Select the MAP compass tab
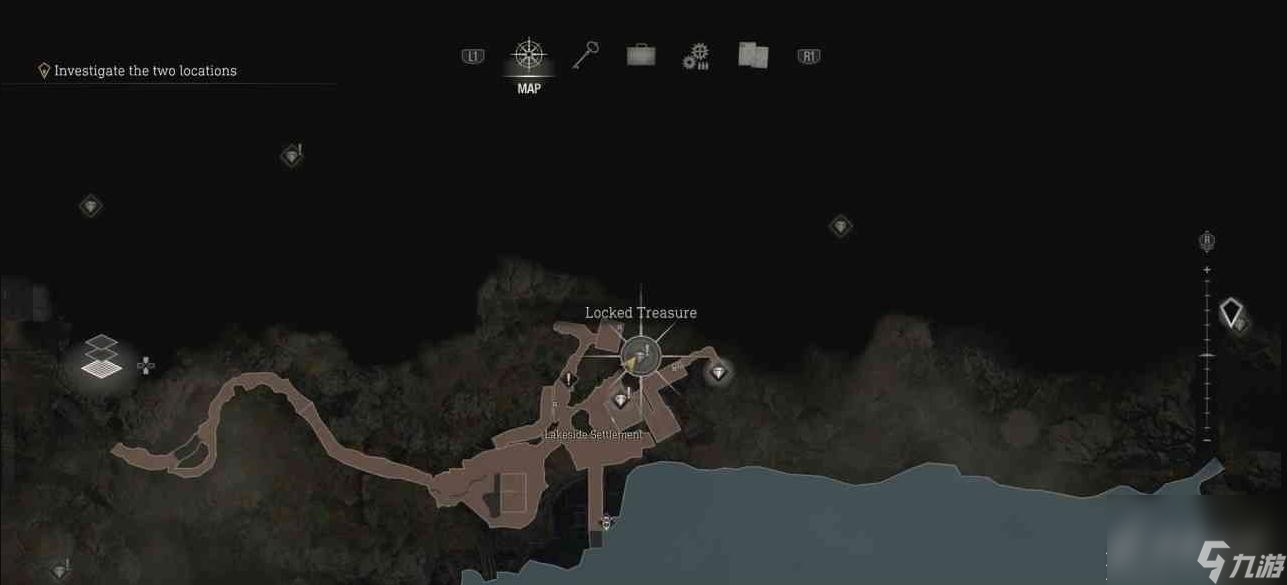The height and width of the screenshot is (585, 1287). coord(528,57)
